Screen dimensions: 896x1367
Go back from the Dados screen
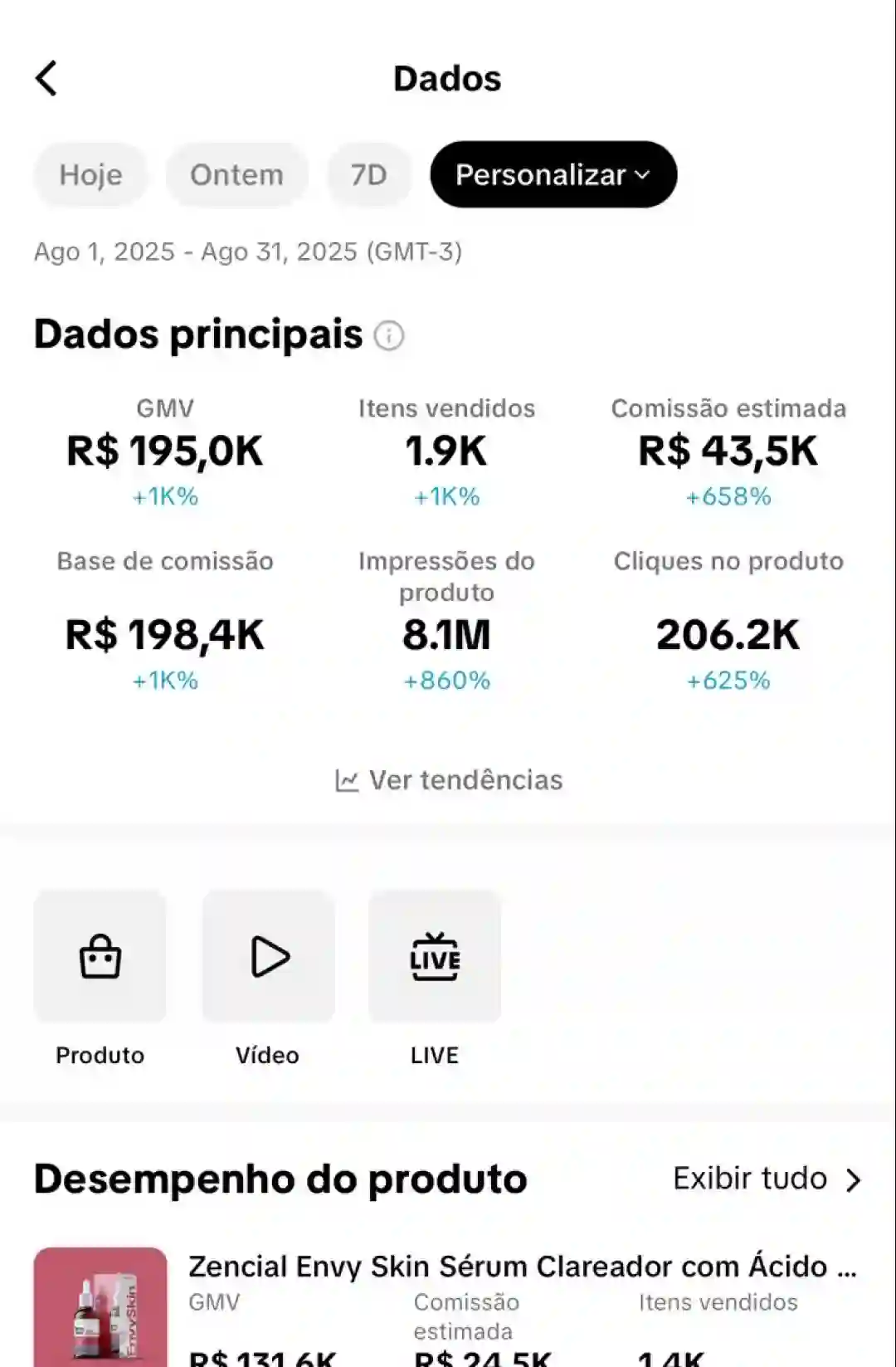46,79
